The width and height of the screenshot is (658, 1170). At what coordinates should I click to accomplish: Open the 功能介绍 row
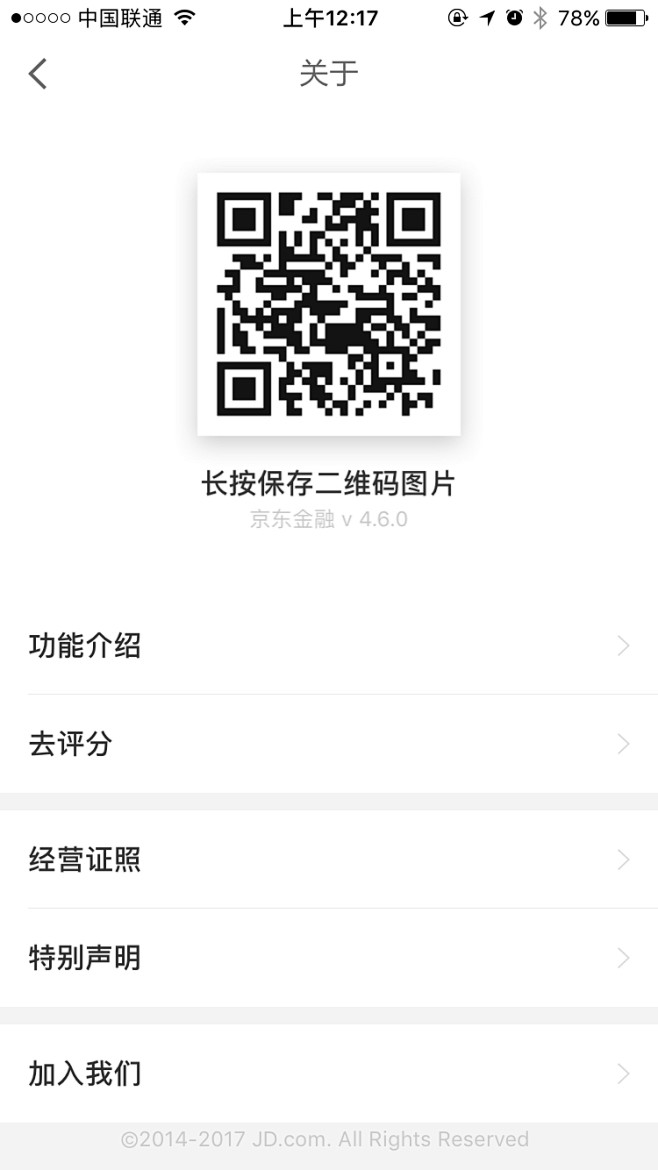point(329,645)
